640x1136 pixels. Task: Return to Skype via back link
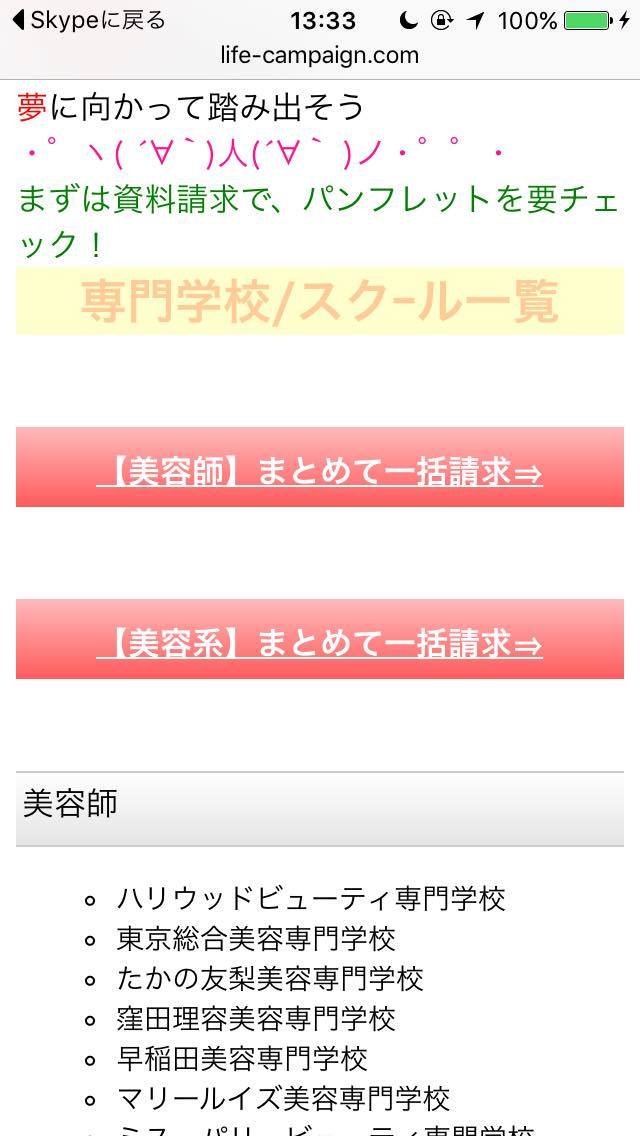coord(88,20)
